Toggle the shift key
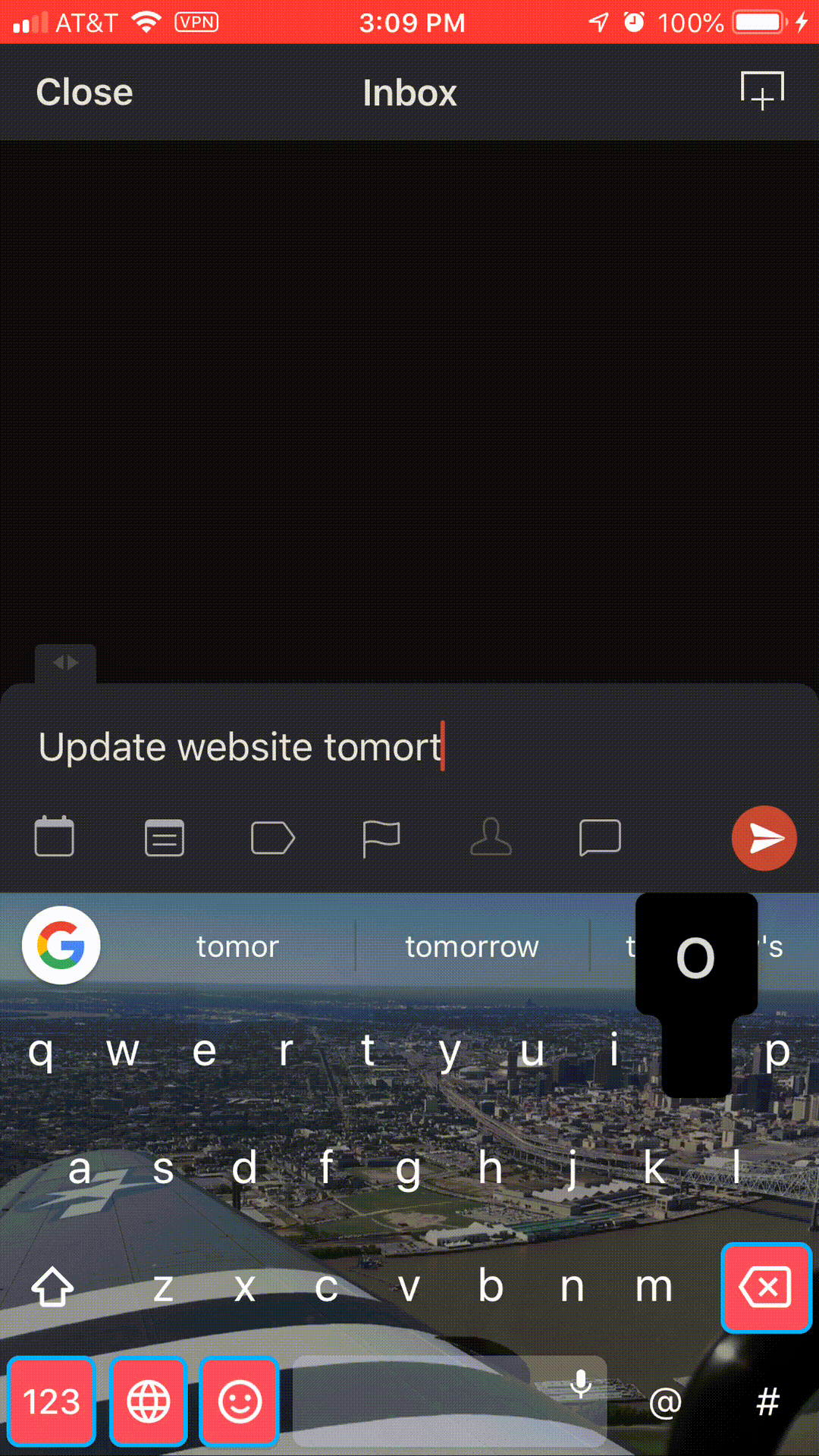819x1456 pixels. click(x=52, y=1287)
